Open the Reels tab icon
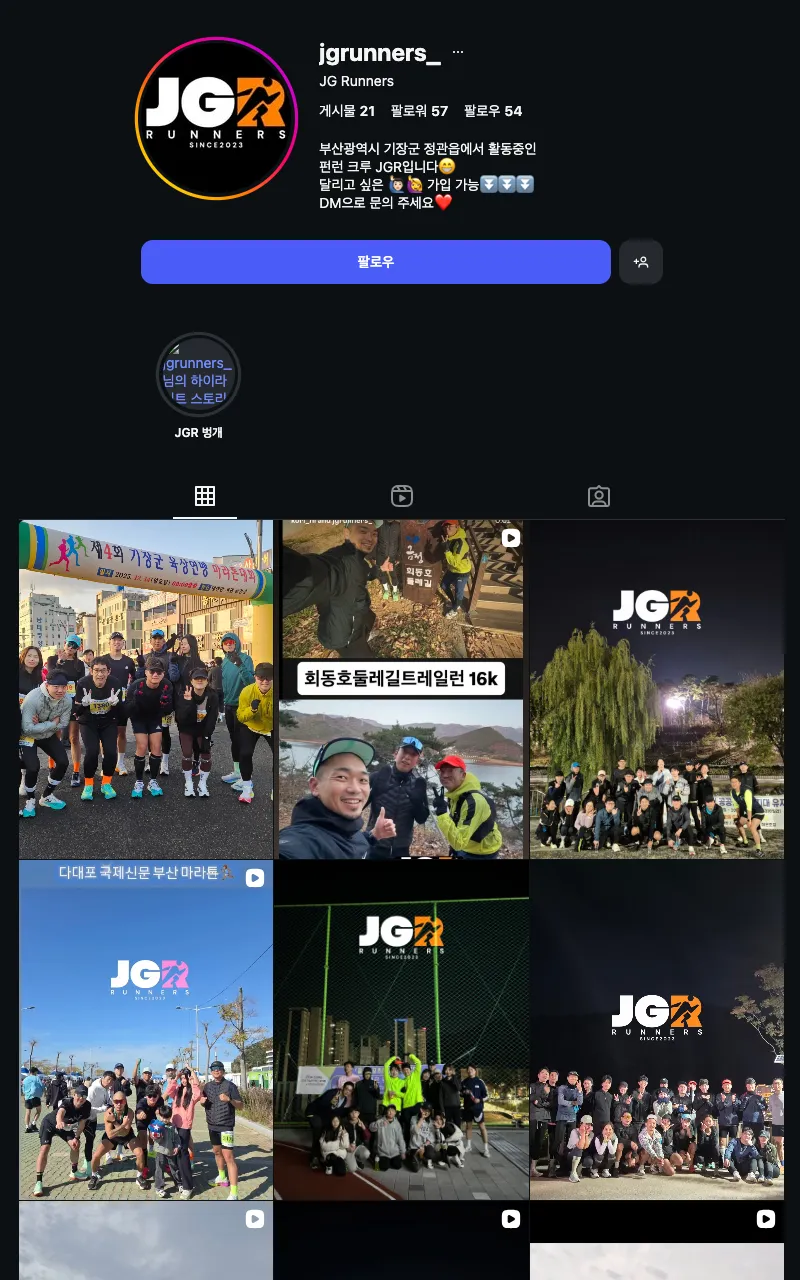 pos(401,496)
